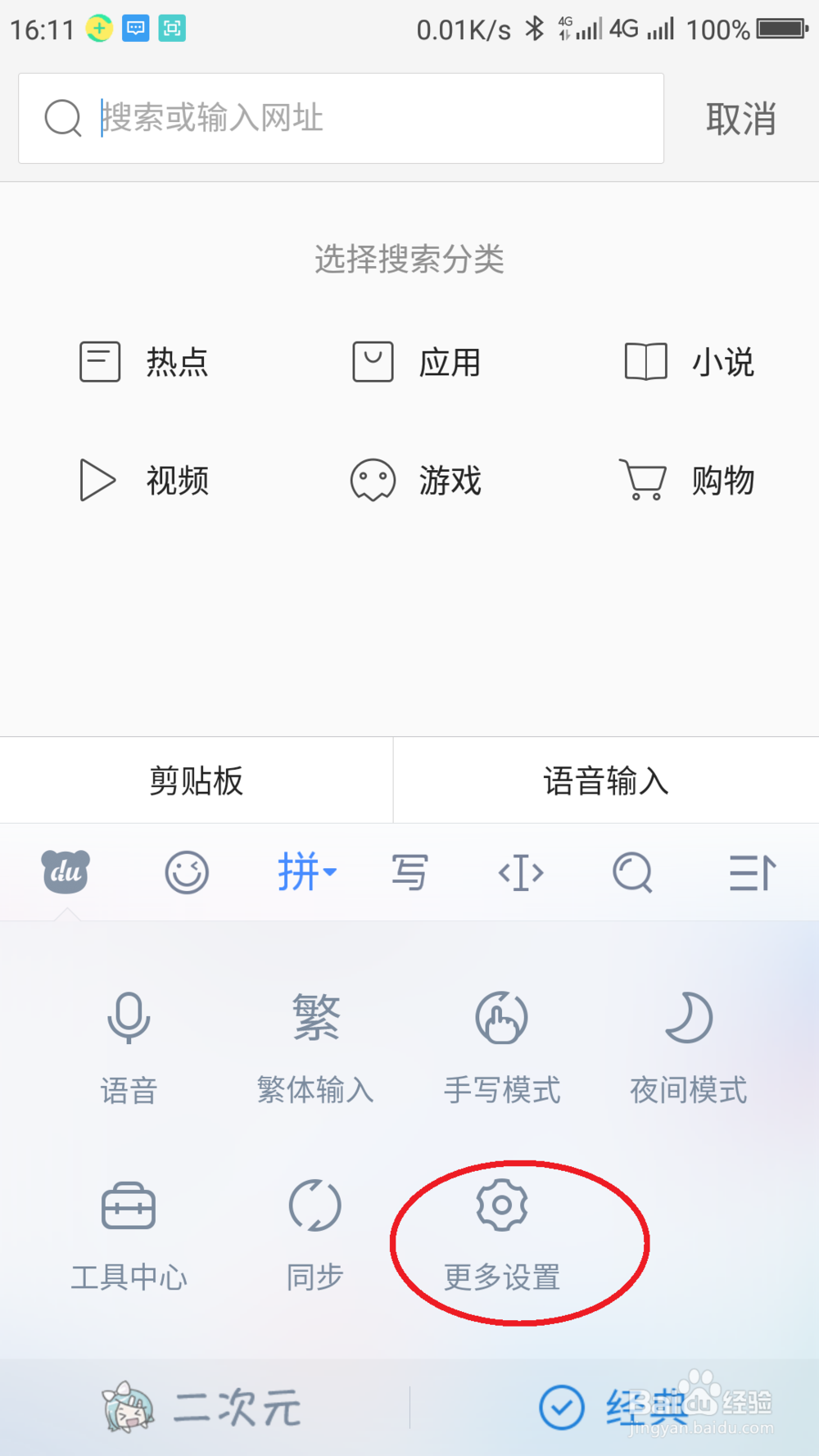Screen dimensions: 819x1456
Task: Tap the 取消 cancel button
Action: (740, 119)
